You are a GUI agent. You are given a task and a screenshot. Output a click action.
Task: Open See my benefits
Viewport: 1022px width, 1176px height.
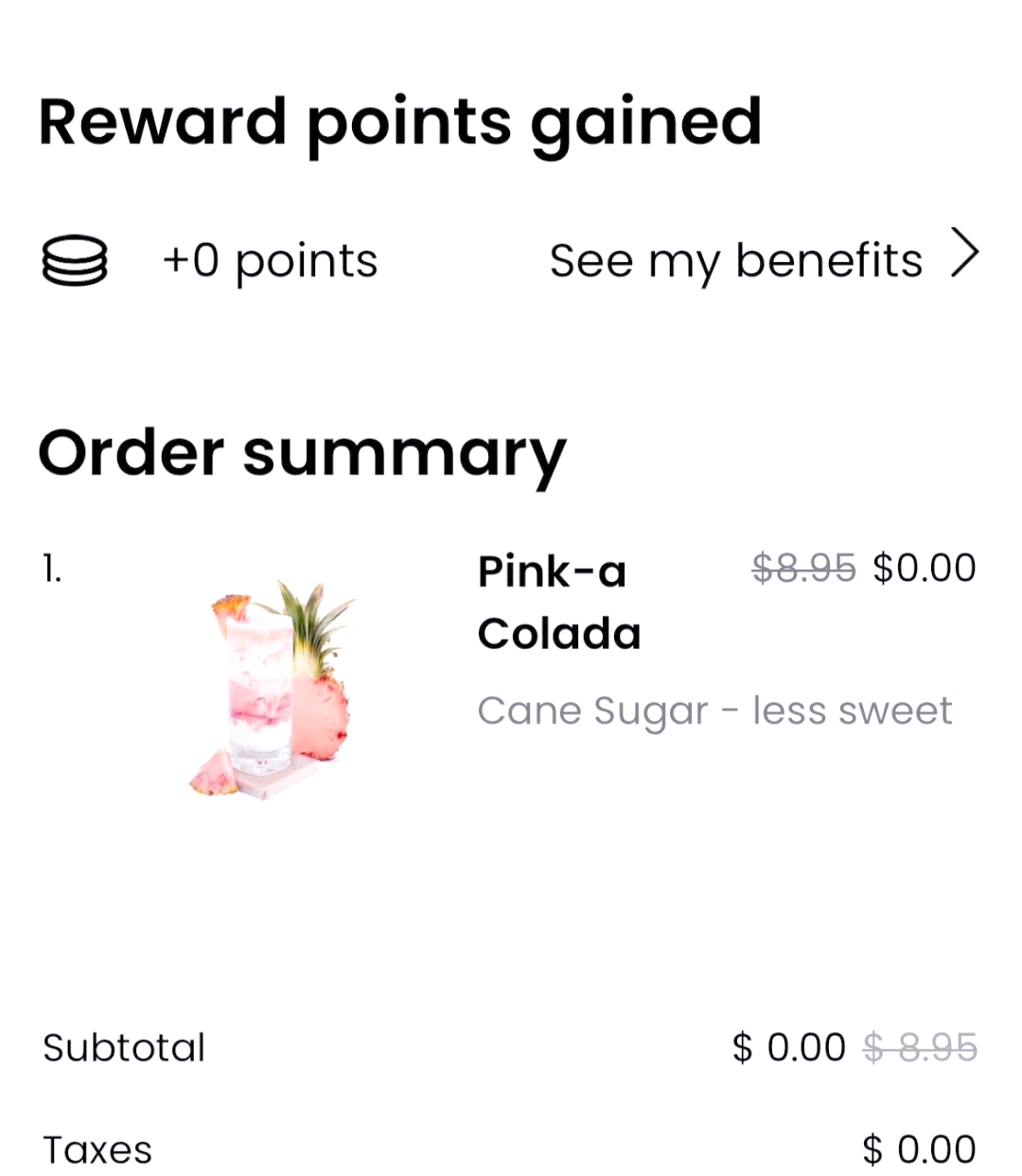[x=763, y=259]
